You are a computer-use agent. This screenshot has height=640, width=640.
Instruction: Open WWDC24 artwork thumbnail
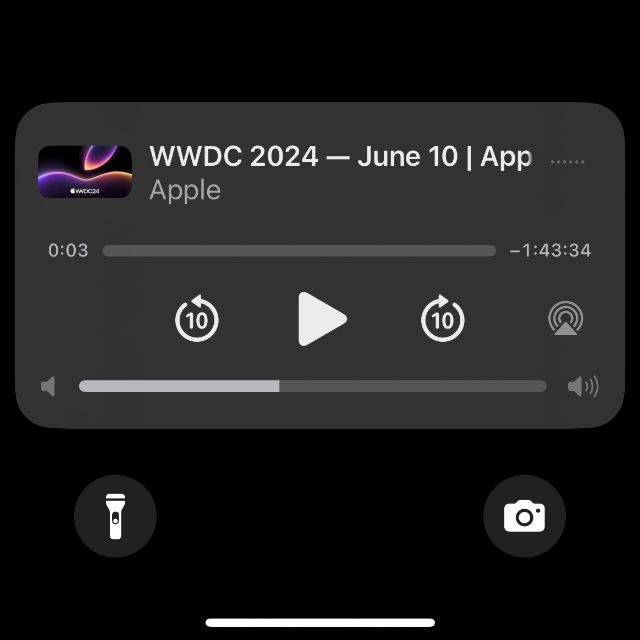pos(85,172)
